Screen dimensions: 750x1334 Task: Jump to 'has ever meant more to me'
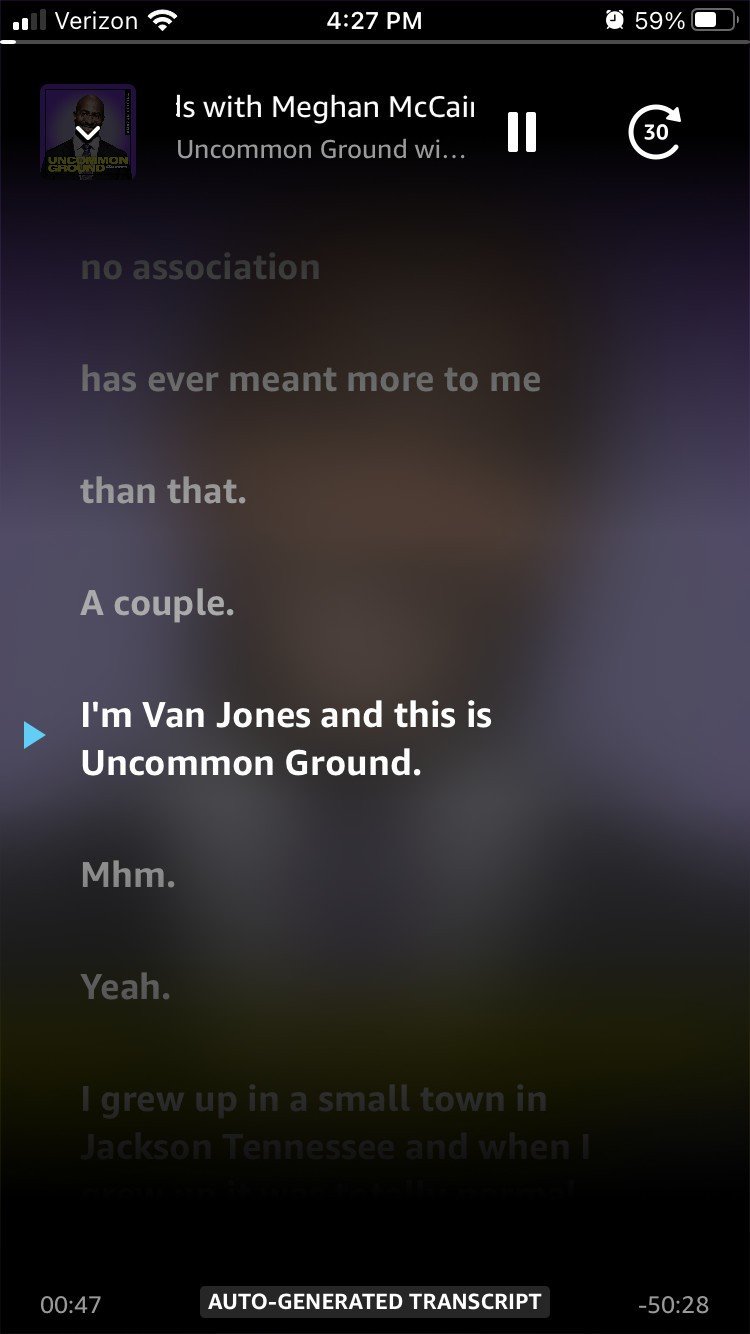[310, 380]
